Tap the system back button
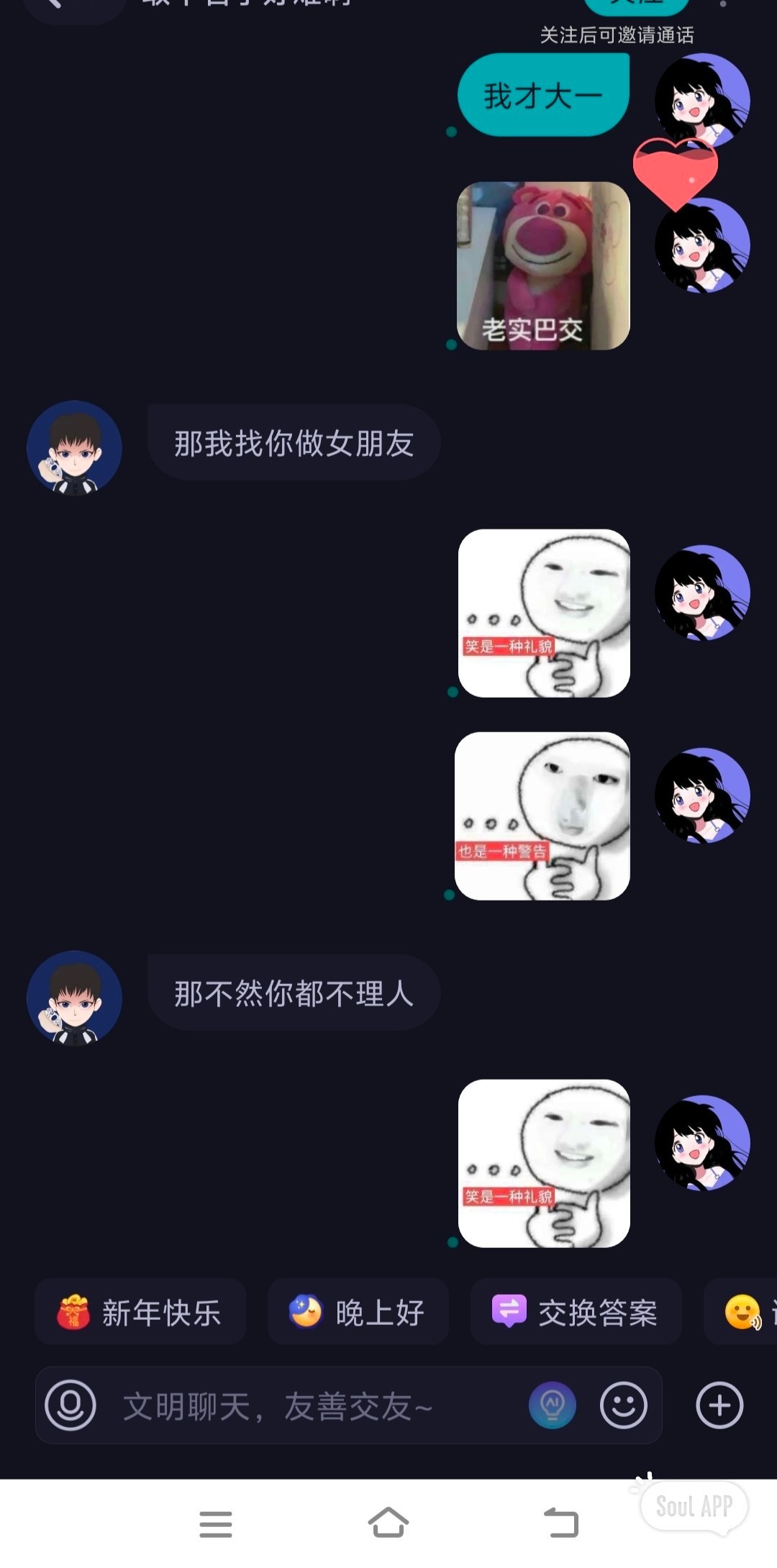777x1568 pixels. coord(561,1523)
